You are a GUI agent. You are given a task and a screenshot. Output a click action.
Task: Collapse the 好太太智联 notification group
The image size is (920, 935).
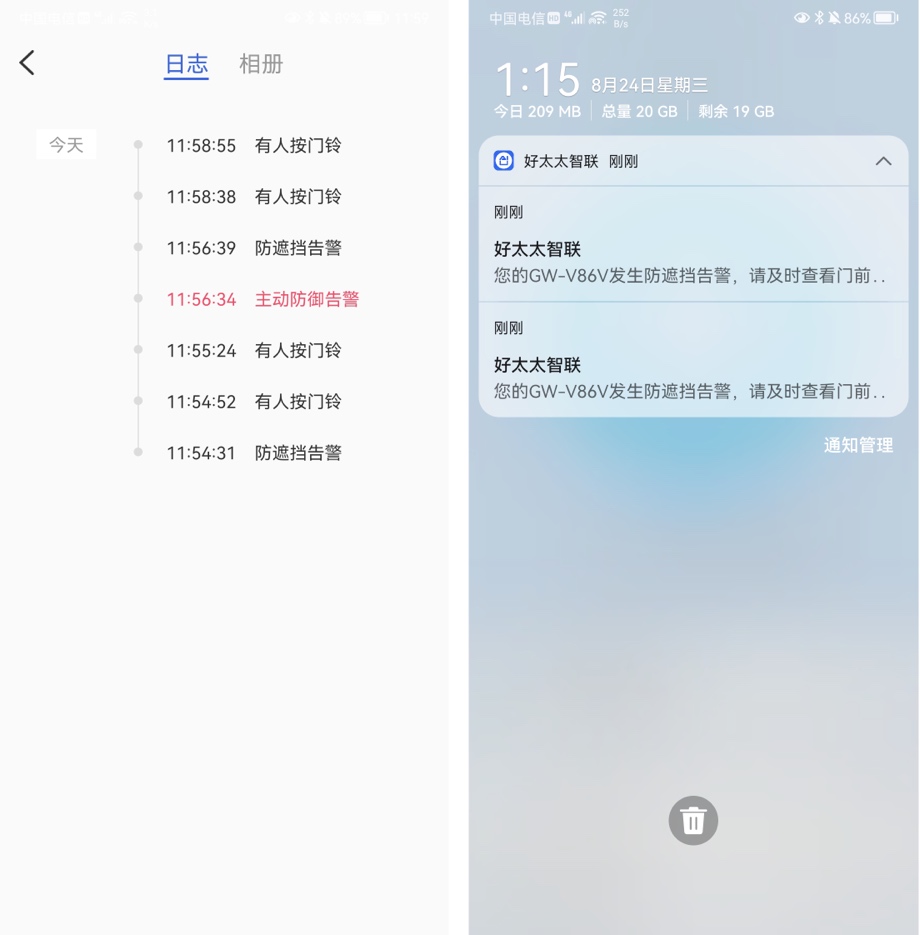883,161
